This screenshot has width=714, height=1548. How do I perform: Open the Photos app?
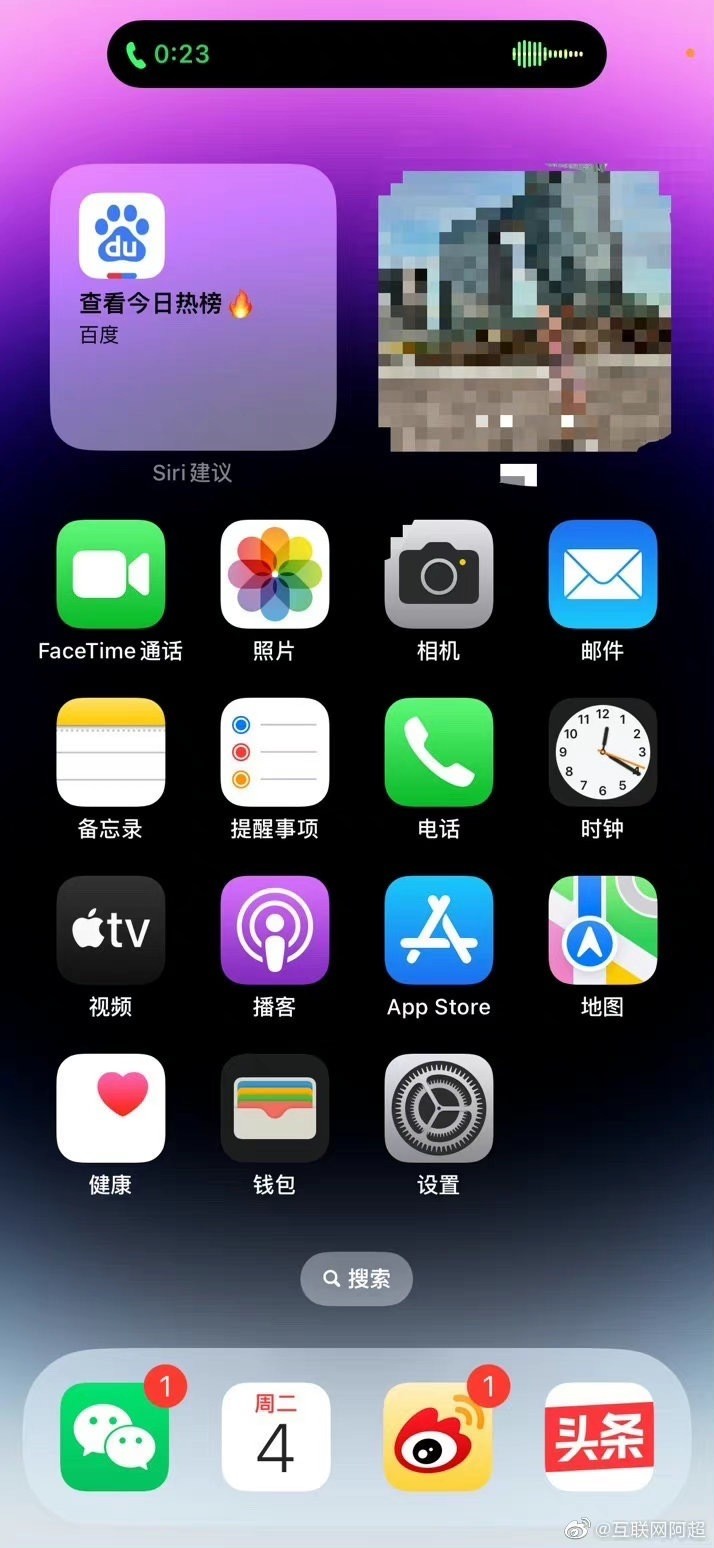(x=275, y=574)
